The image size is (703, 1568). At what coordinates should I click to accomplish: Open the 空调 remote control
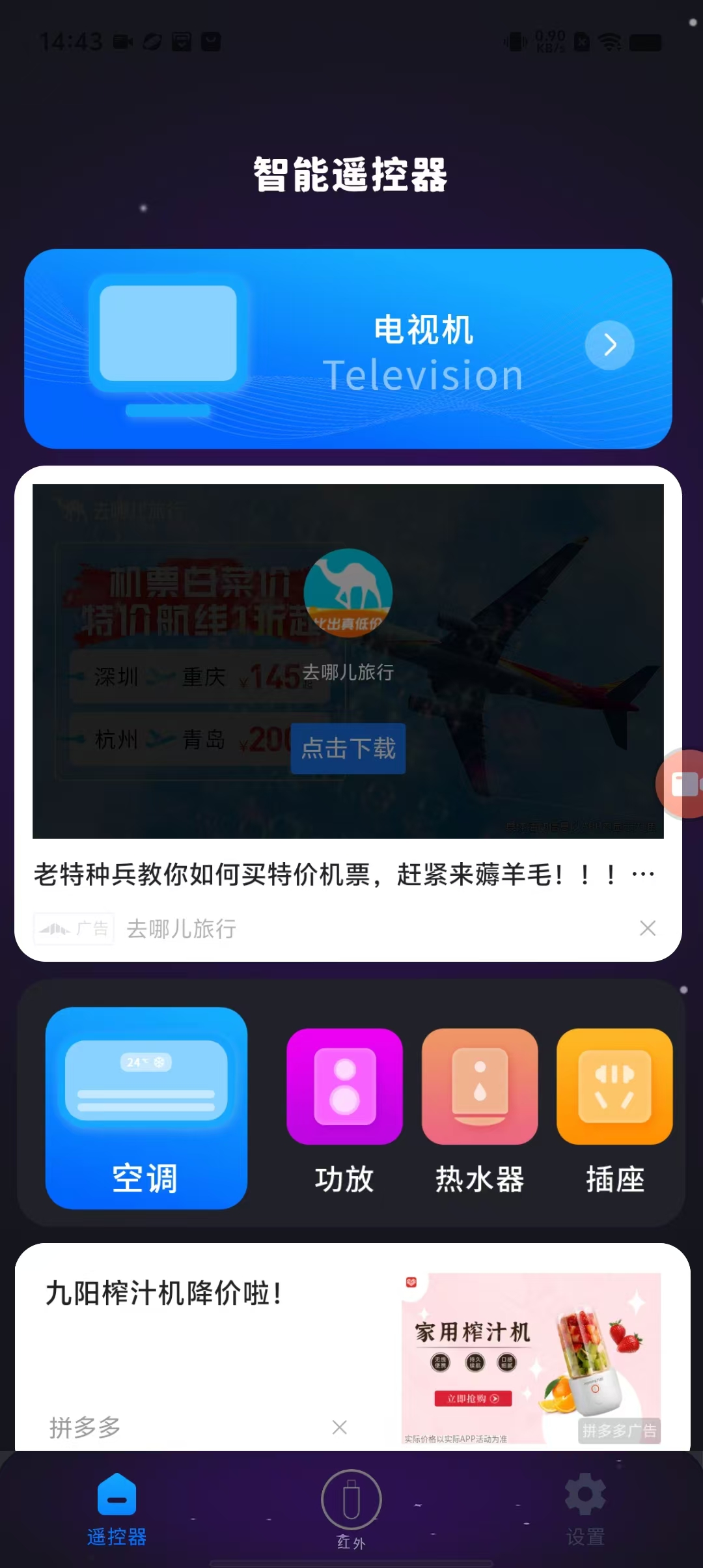146,1108
